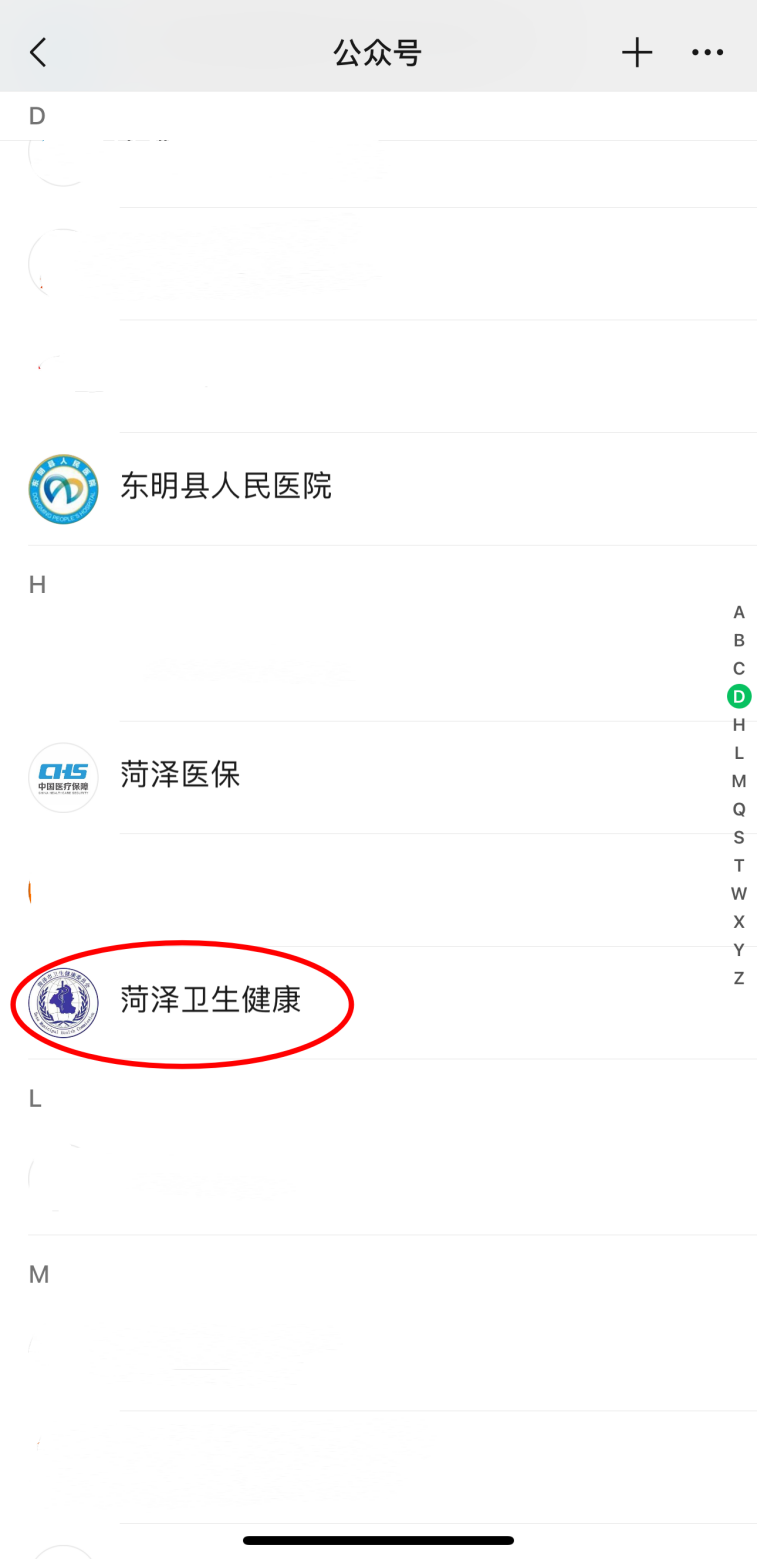Open the three-dot overflow menu
Screen dimensions: 757x1559
coord(707,52)
